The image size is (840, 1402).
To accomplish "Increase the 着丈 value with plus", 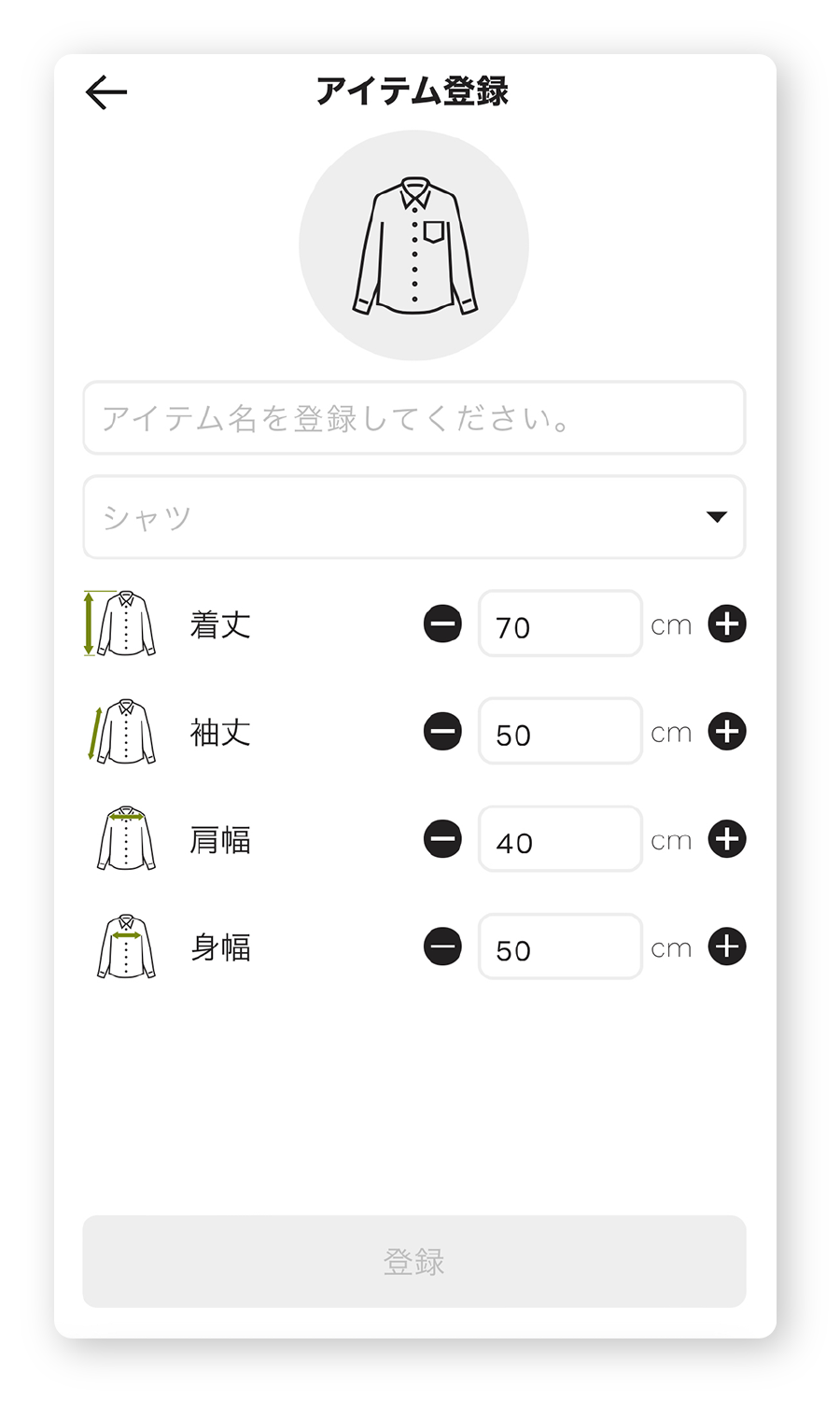I will [727, 624].
